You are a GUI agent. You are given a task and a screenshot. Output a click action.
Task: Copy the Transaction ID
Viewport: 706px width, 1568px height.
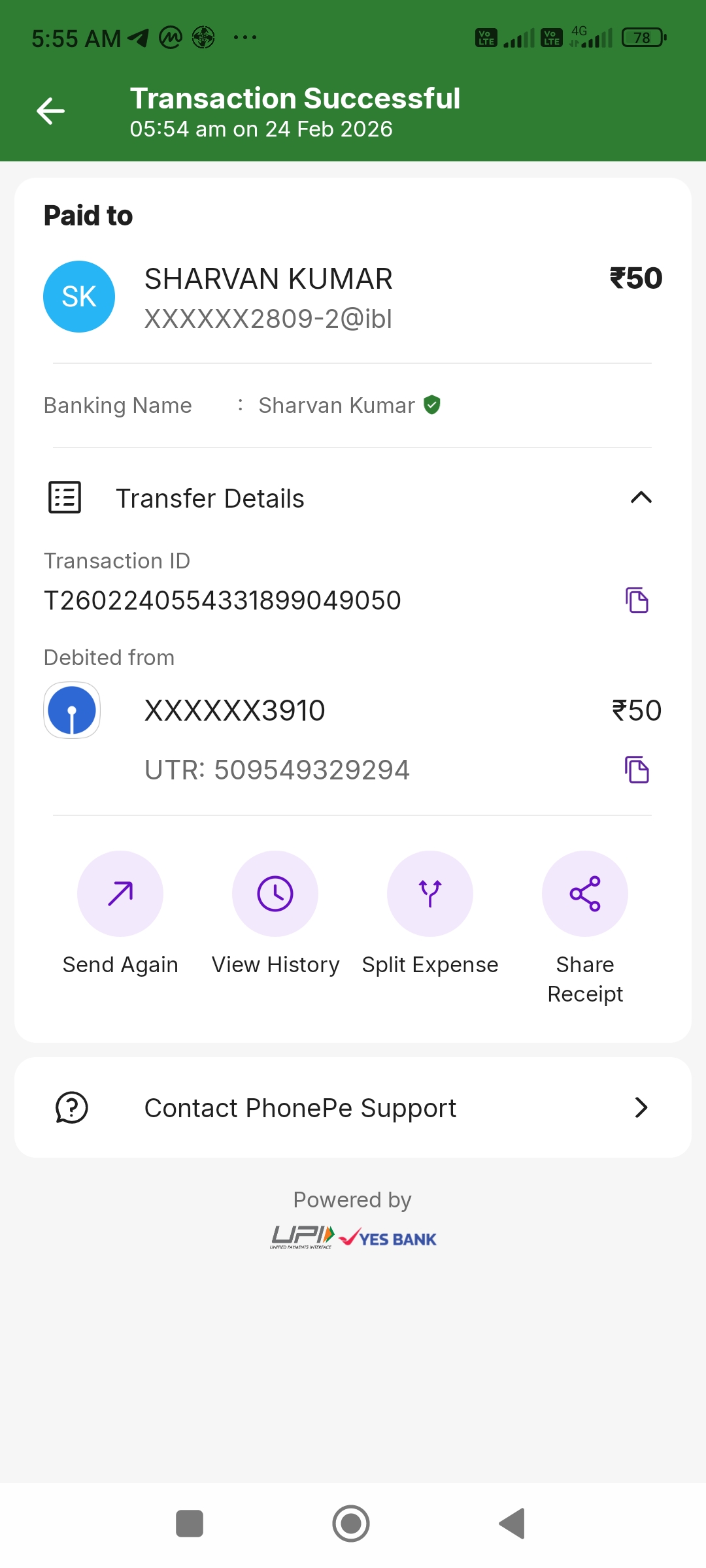(637, 600)
